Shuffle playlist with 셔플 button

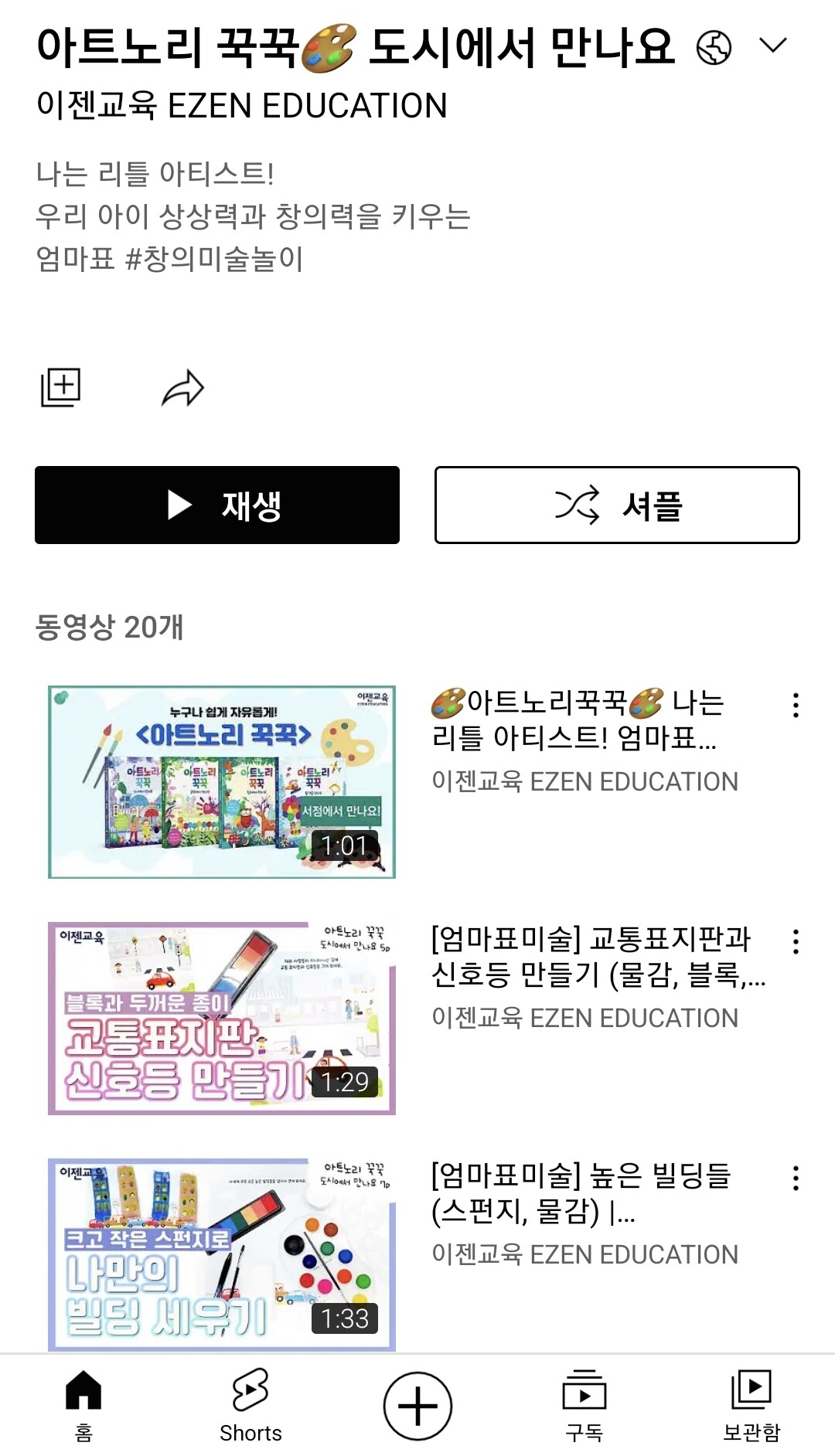(617, 505)
